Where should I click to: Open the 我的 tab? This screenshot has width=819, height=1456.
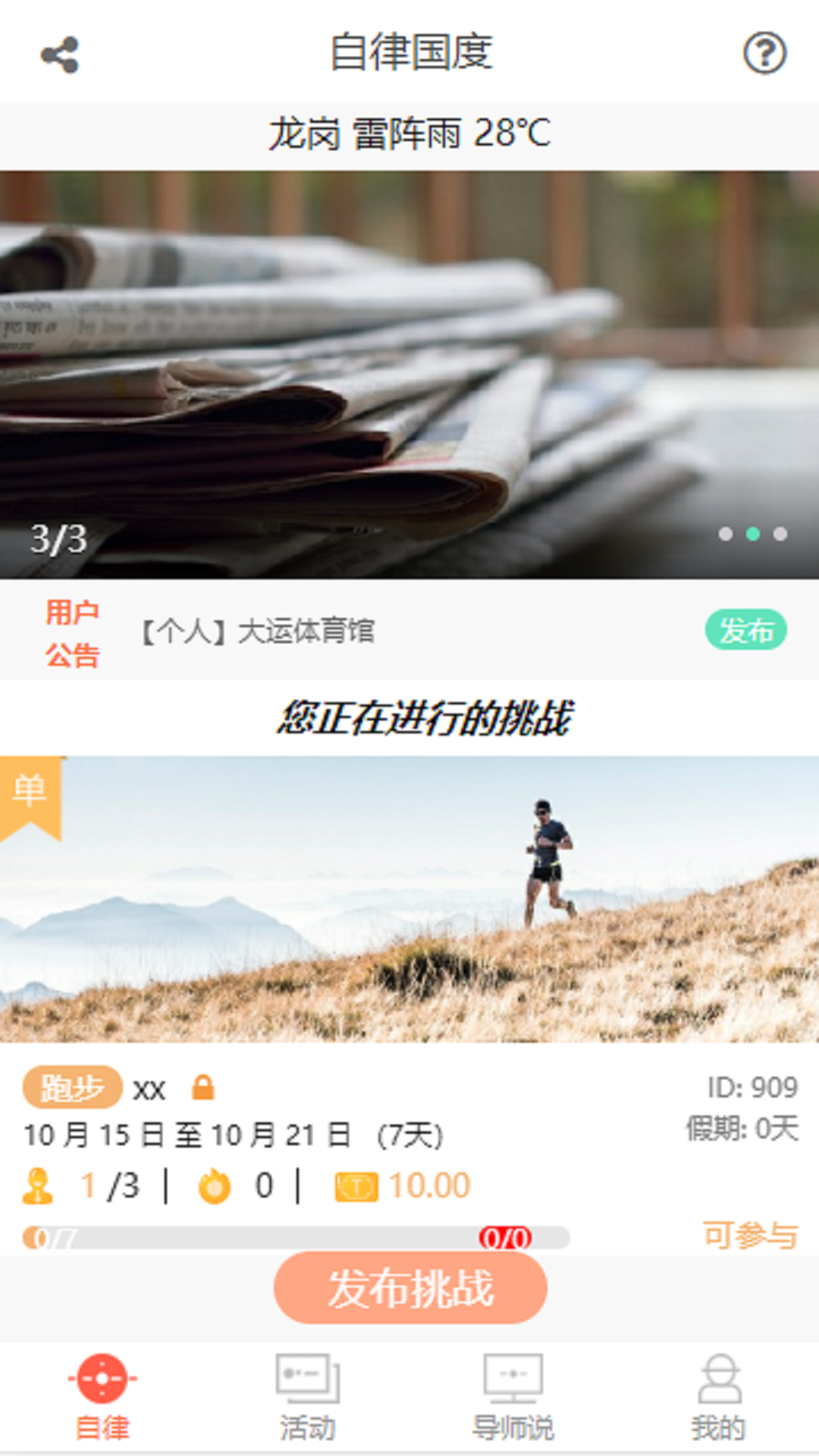[718, 1397]
